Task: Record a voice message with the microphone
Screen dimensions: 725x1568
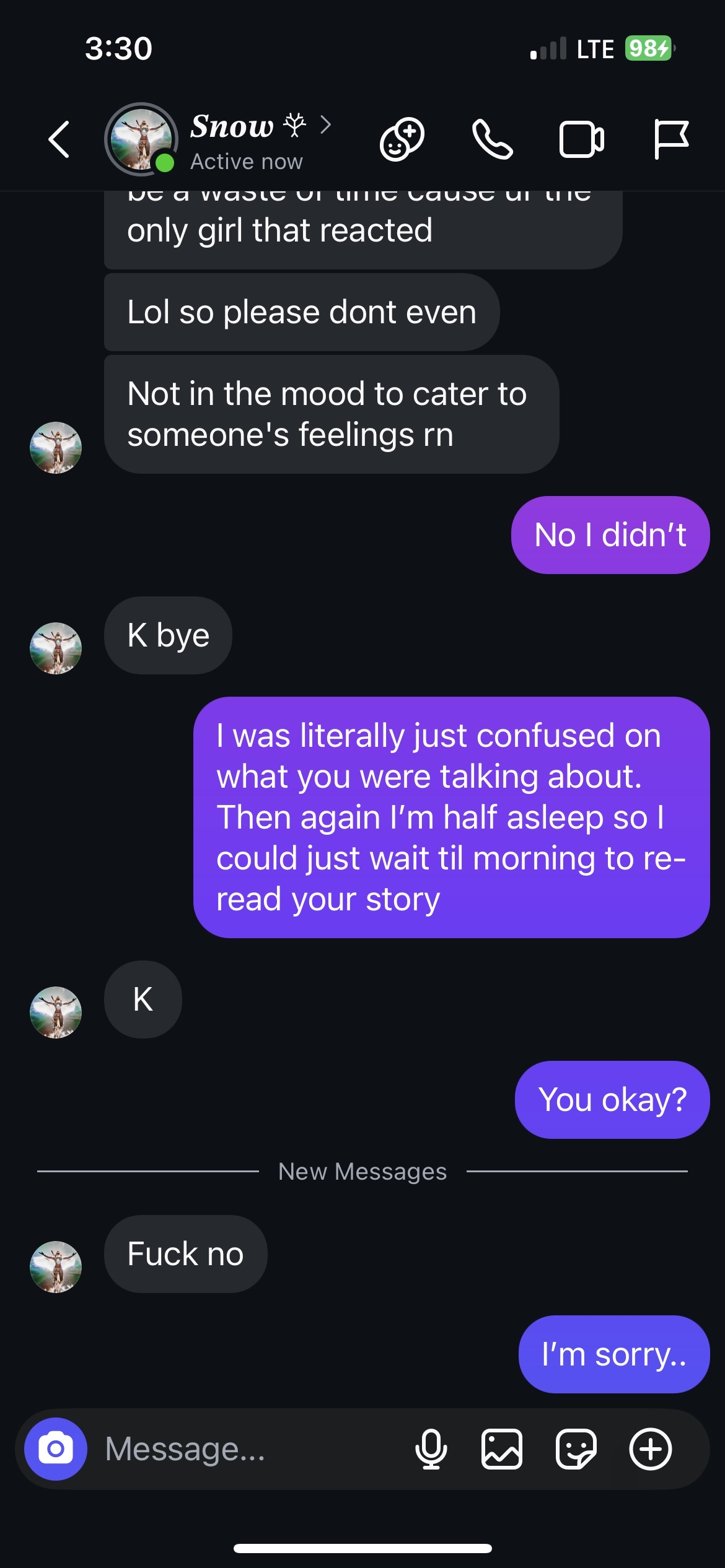Action: [x=431, y=1449]
